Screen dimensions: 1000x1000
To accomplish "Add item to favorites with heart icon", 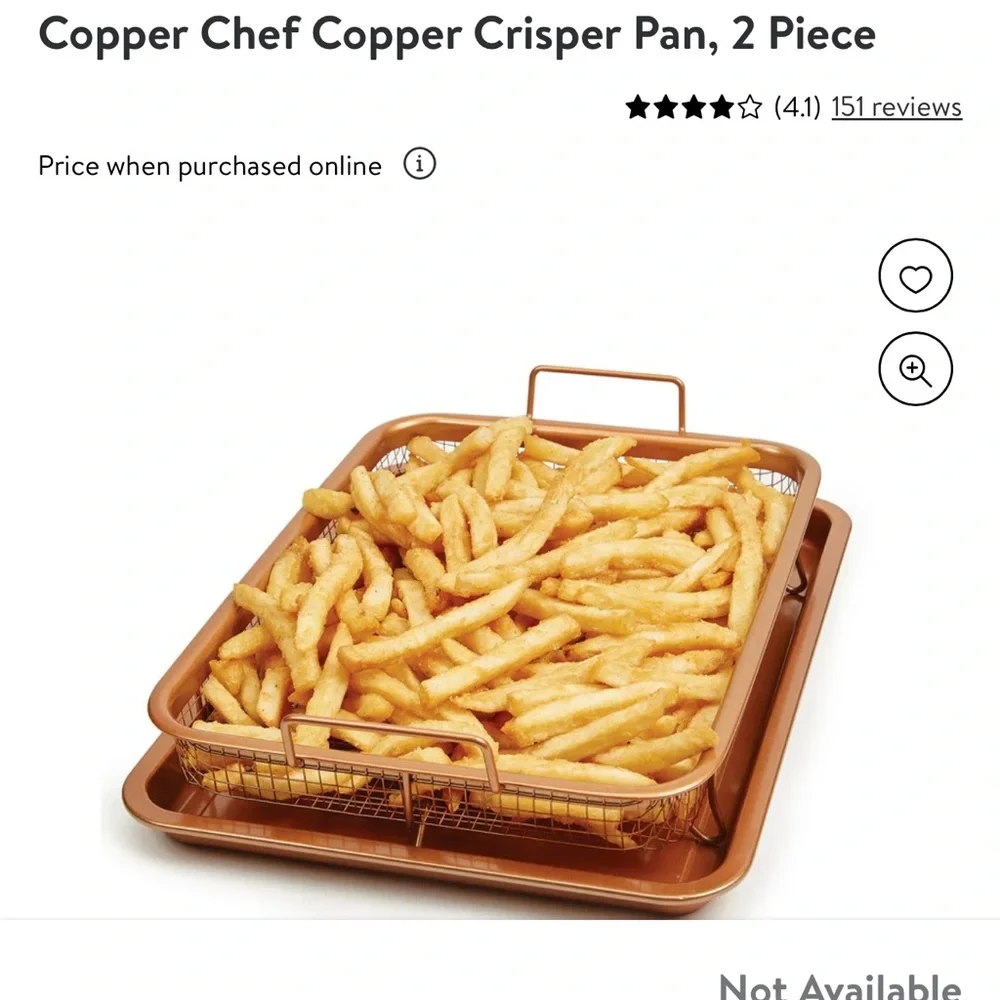I will (915, 276).
